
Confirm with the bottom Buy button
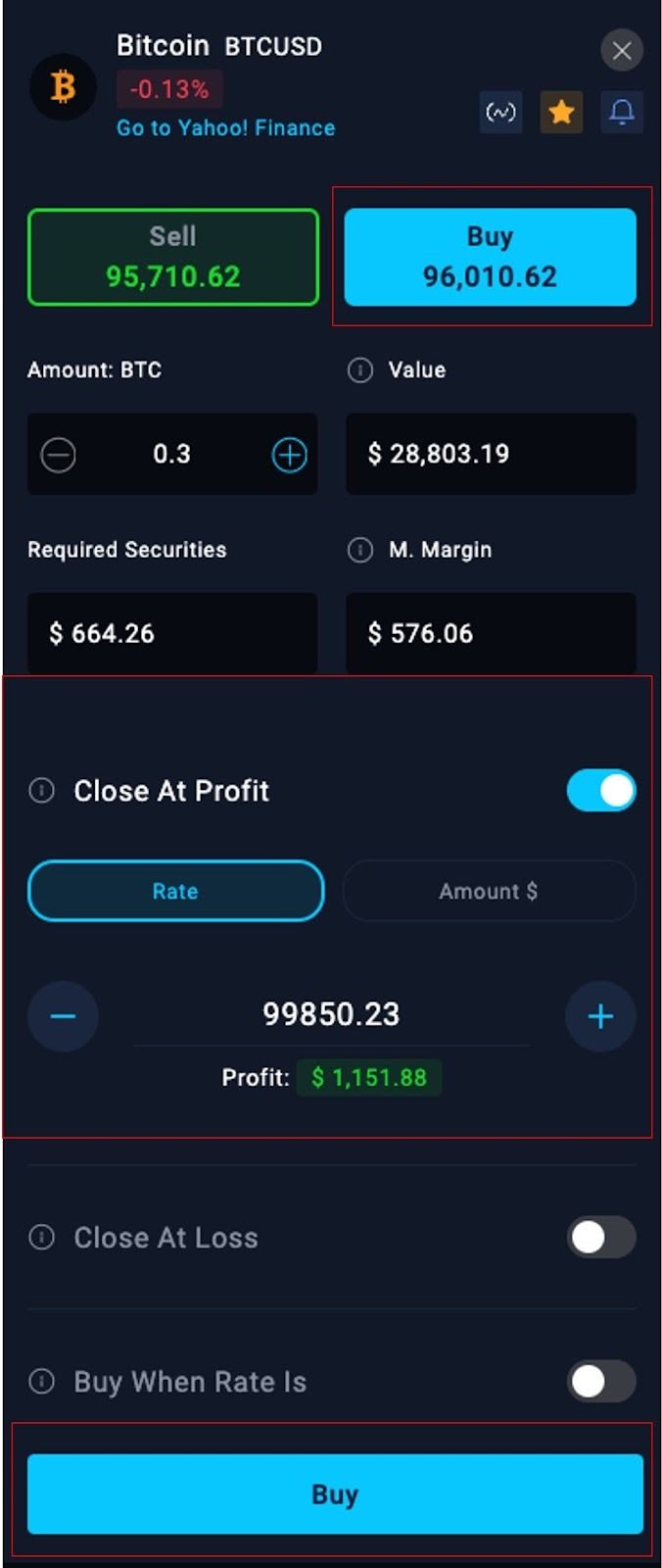click(x=335, y=1494)
